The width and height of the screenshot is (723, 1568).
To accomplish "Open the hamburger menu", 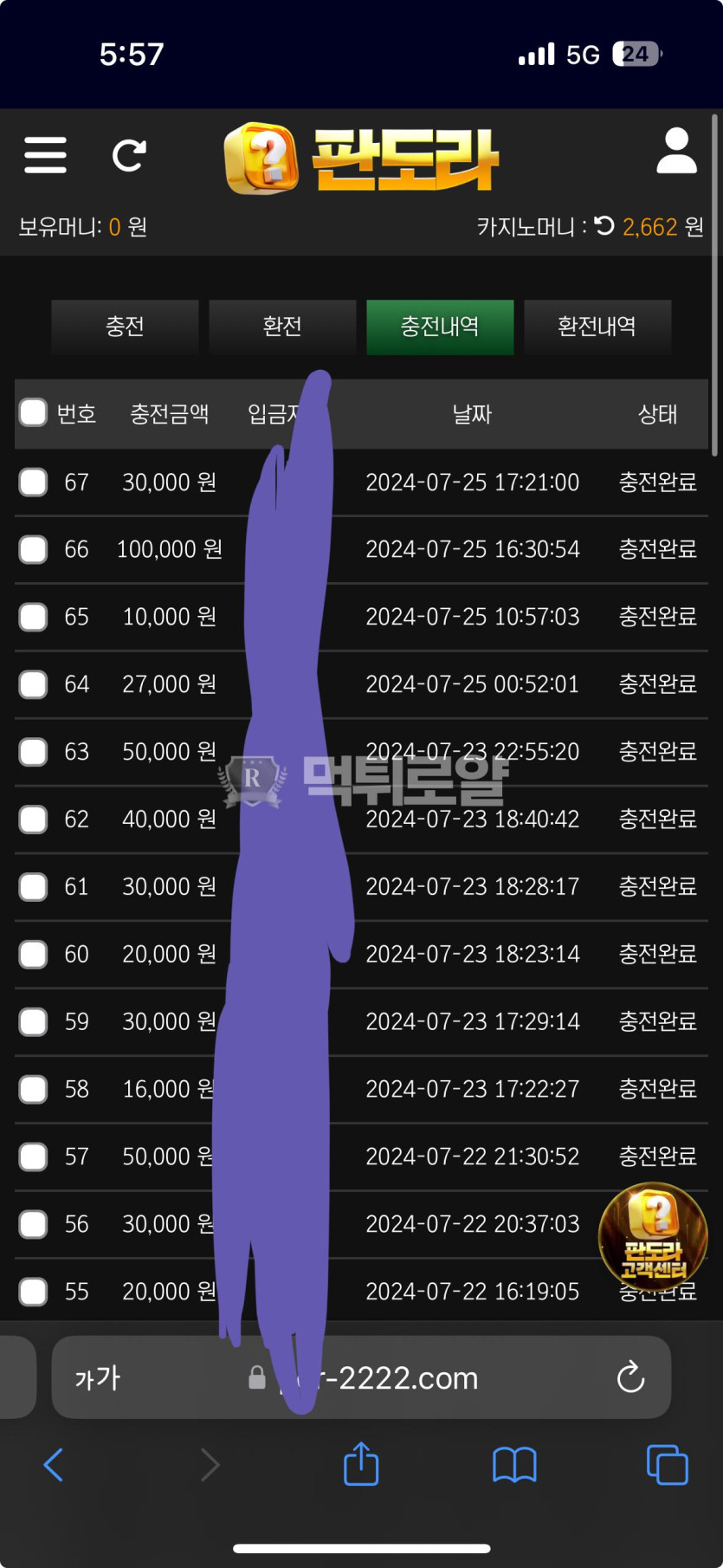I will click(45, 155).
